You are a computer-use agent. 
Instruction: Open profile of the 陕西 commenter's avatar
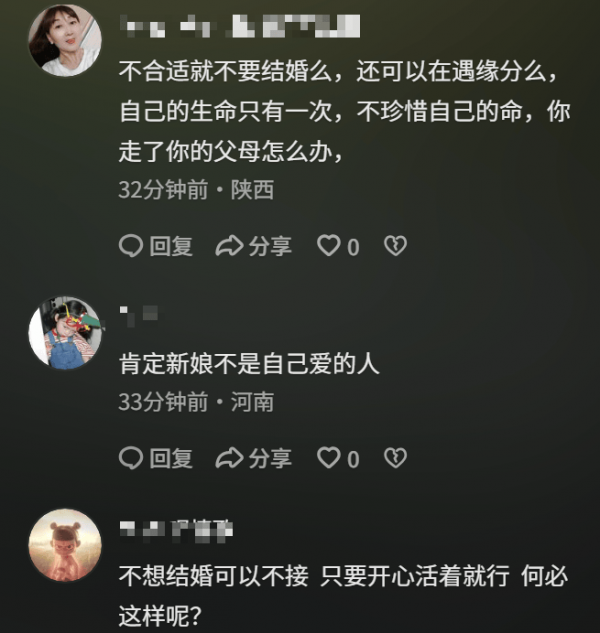(65, 40)
